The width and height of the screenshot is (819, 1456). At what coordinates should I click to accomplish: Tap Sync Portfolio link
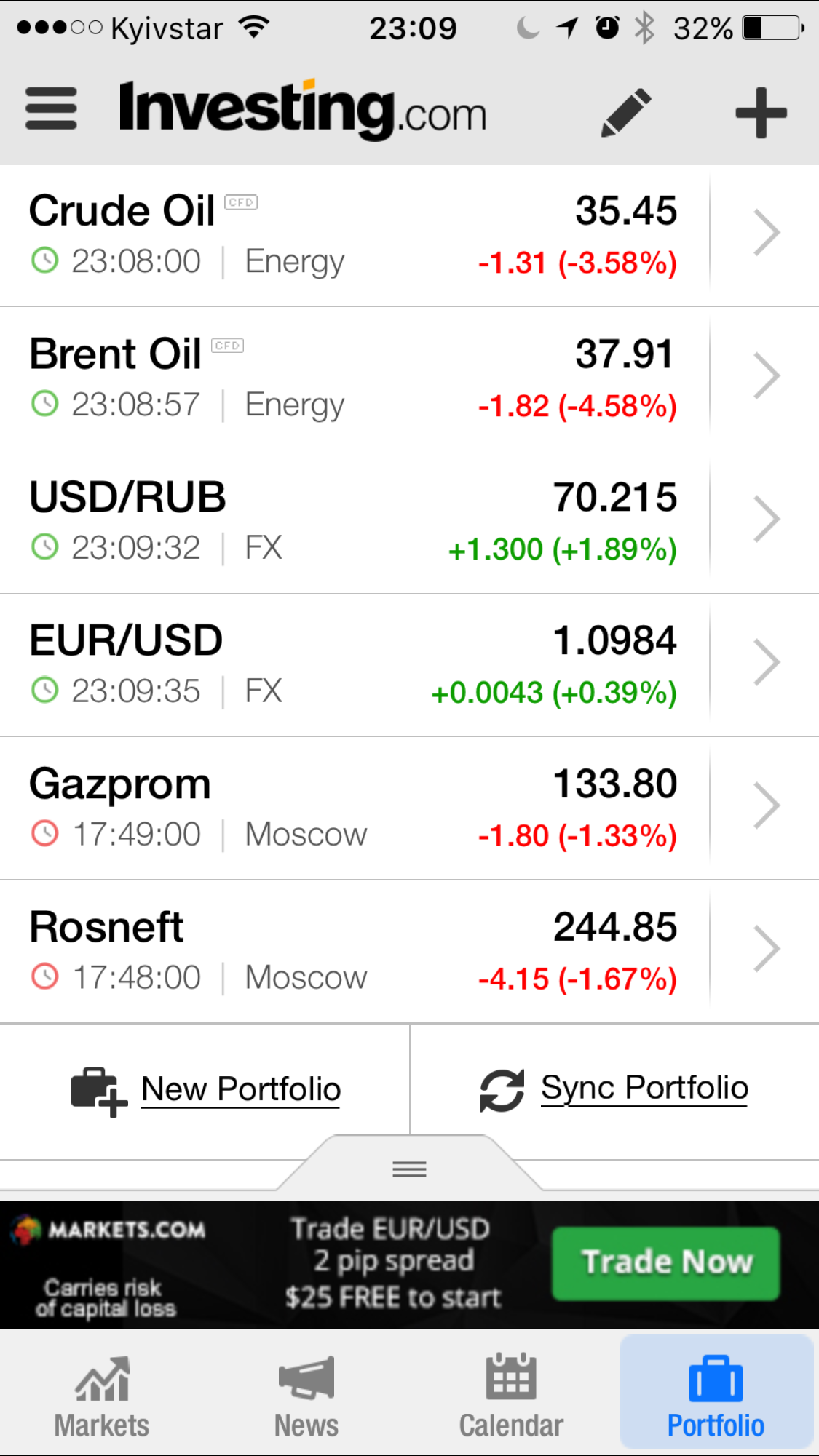coord(644,1089)
